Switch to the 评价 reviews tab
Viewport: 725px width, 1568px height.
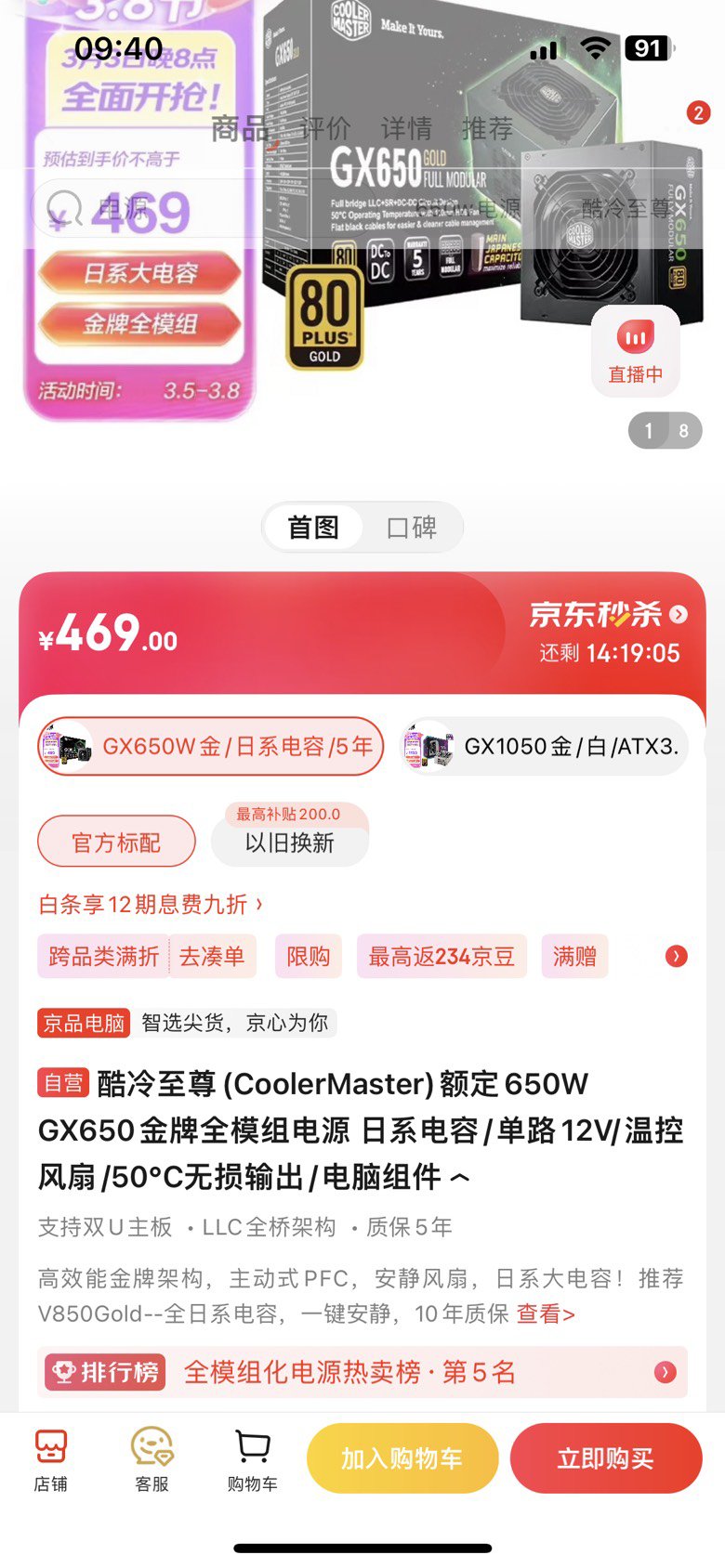coord(326,128)
